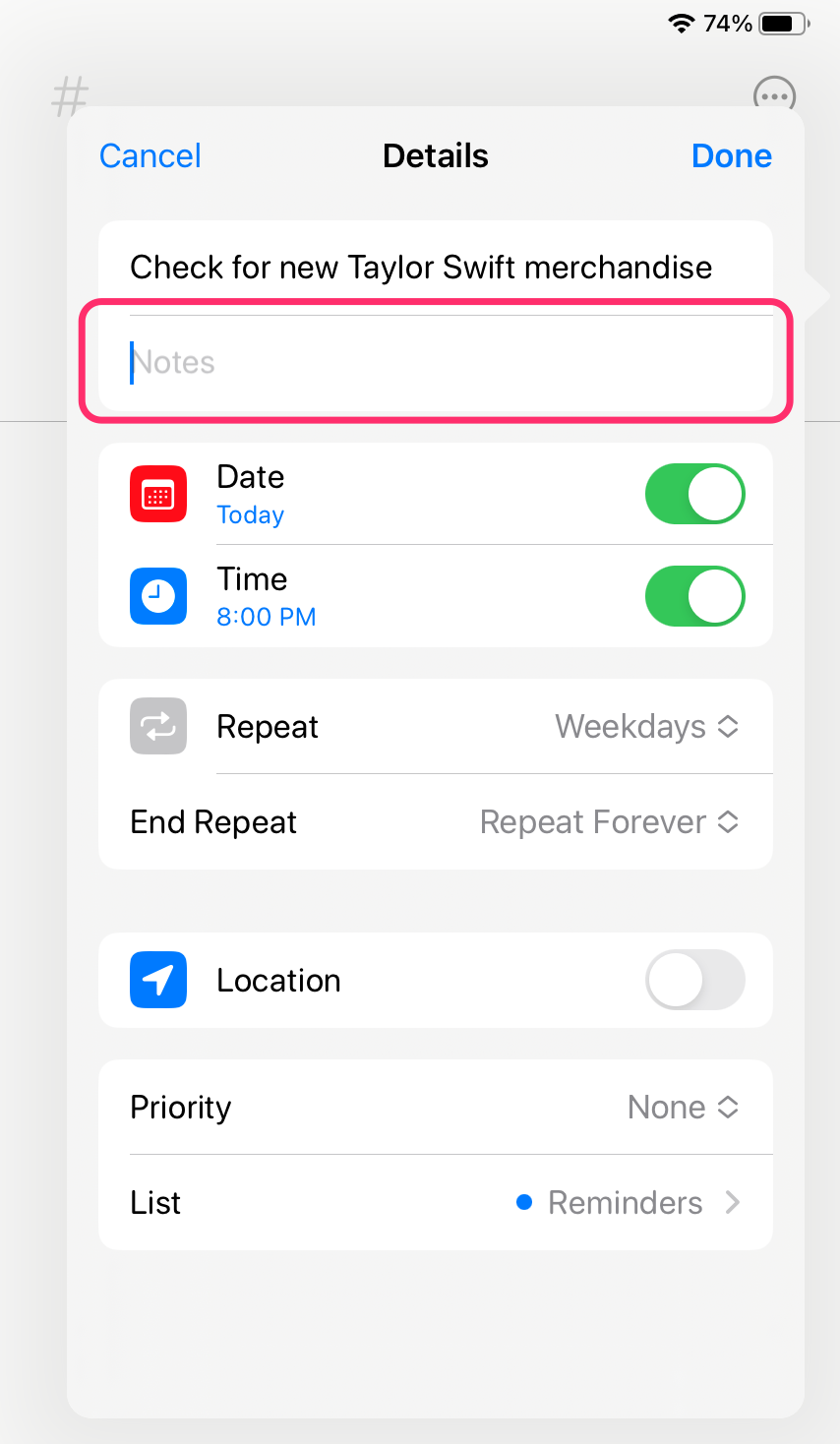Screen dimensions: 840x1444
Task: Focus the Notes field
Action: (435, 363)
